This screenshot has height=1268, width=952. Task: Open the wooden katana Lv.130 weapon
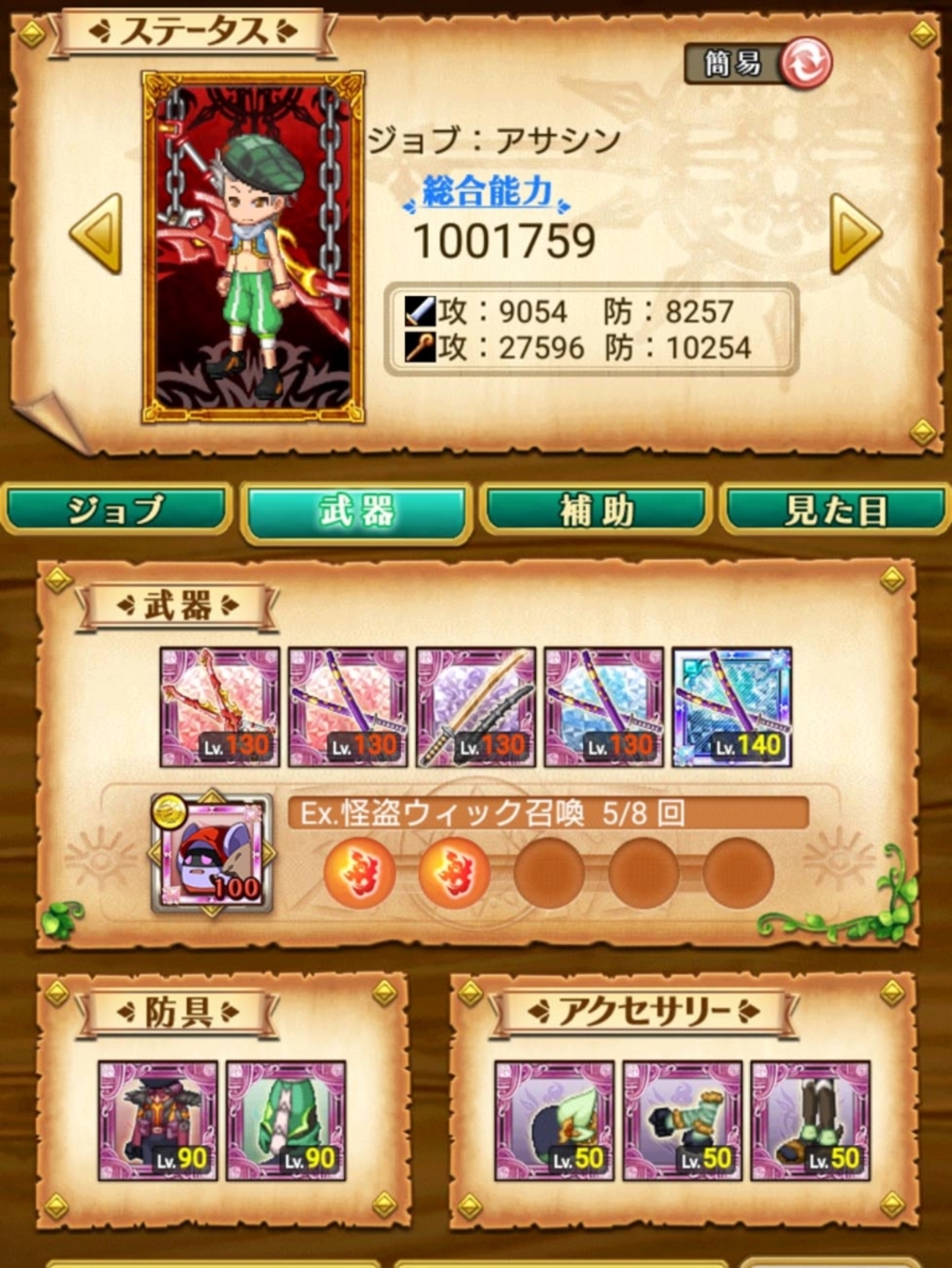(476, 707)
